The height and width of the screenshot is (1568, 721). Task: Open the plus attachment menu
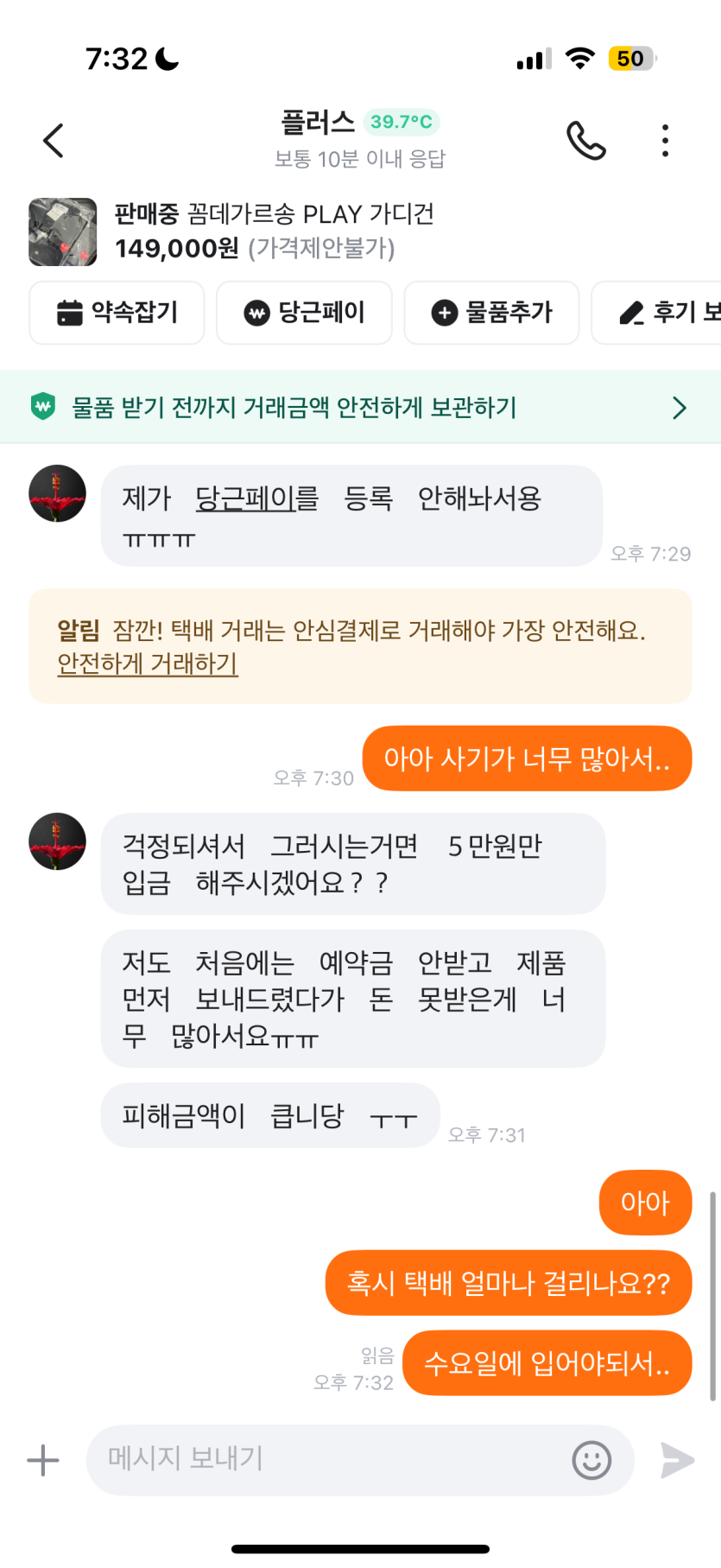pyautogui.click(x=43, y=1459)
